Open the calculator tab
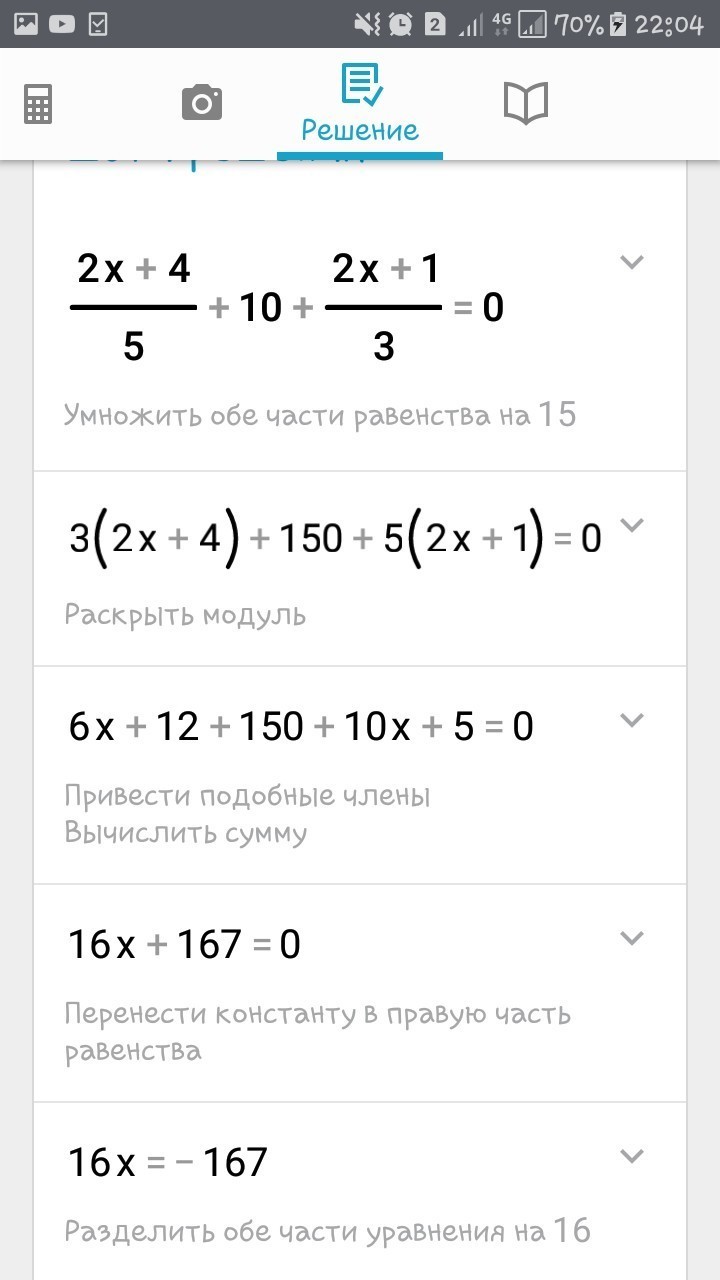This screenshot has height=1280, width=720. click(x=38, y=103)
